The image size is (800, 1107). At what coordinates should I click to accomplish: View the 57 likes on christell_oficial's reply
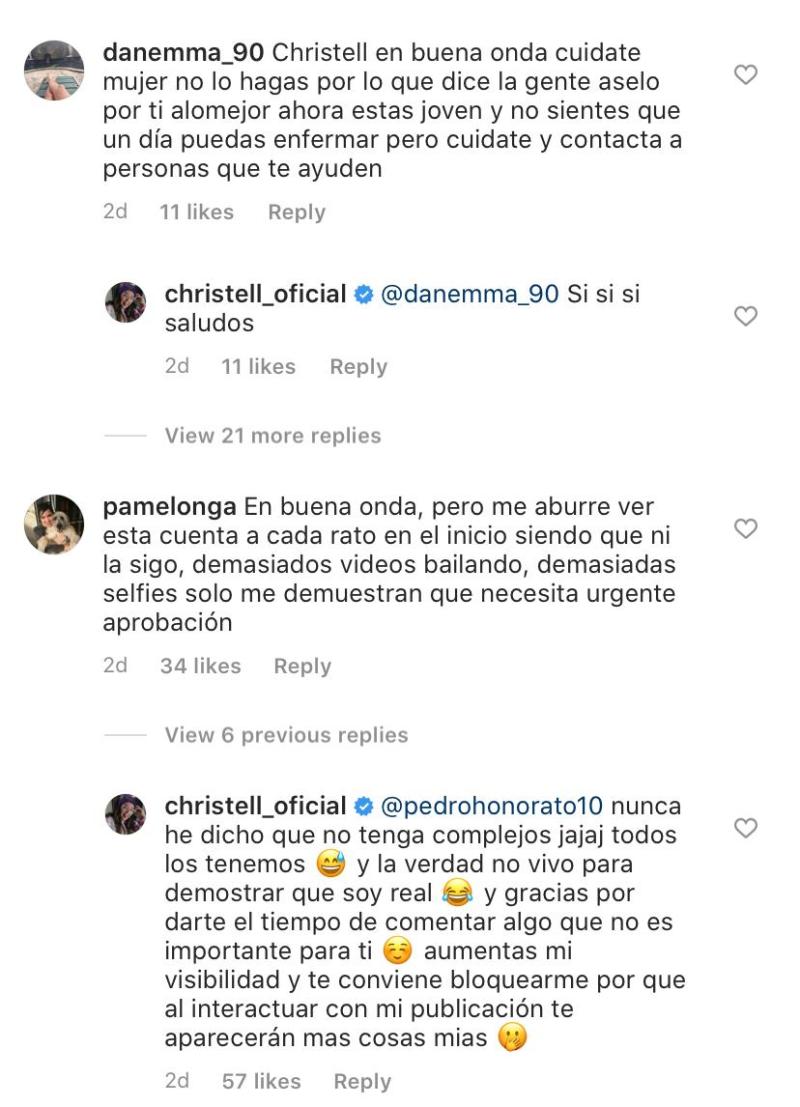tap(262, 1081)
